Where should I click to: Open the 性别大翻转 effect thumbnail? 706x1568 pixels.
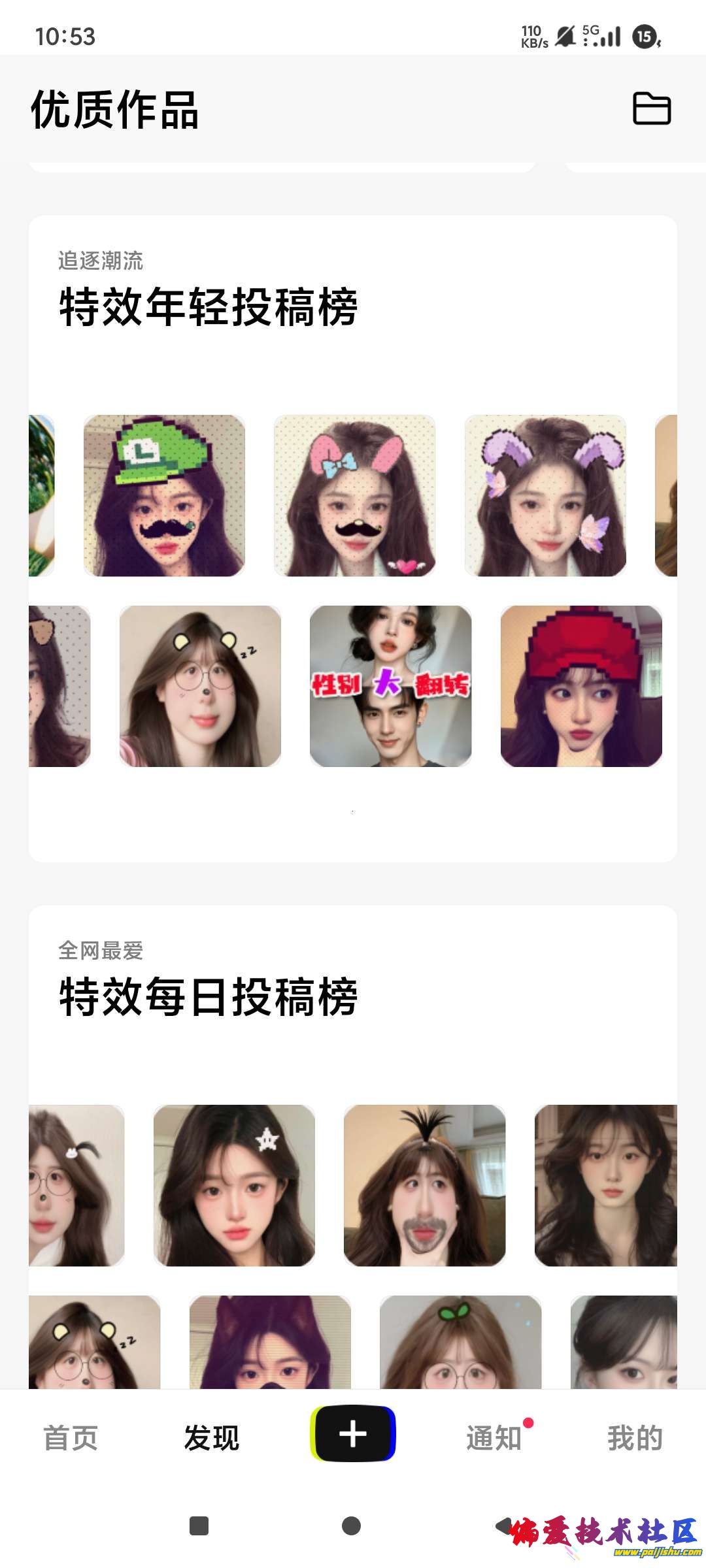390,686
